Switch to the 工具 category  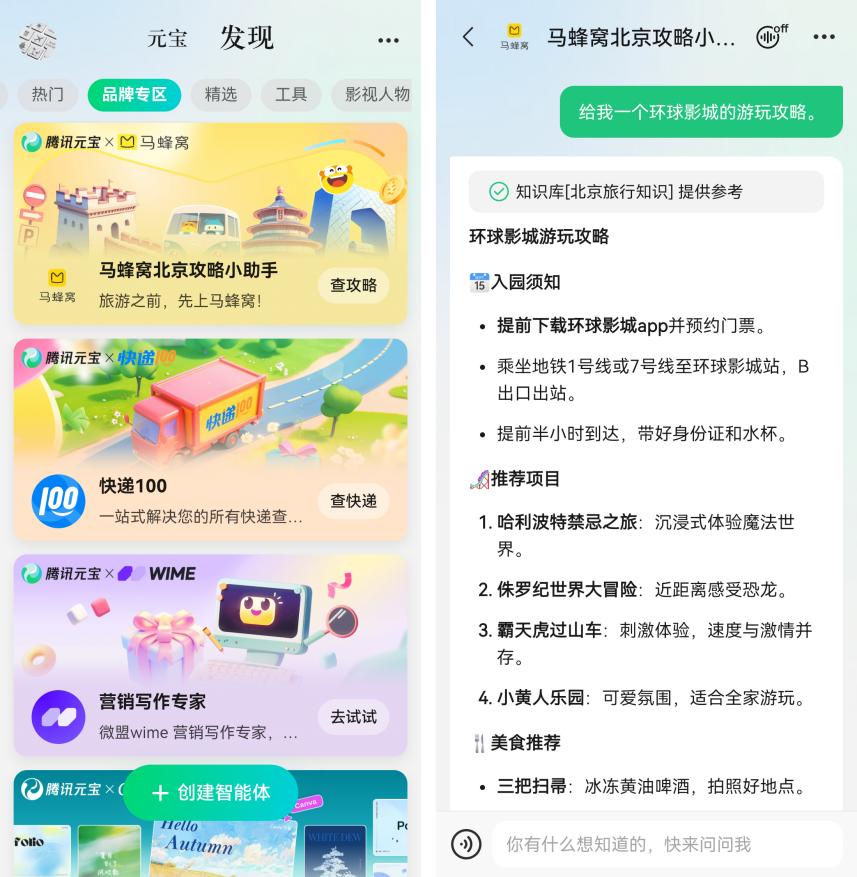(x=291, y=95)
